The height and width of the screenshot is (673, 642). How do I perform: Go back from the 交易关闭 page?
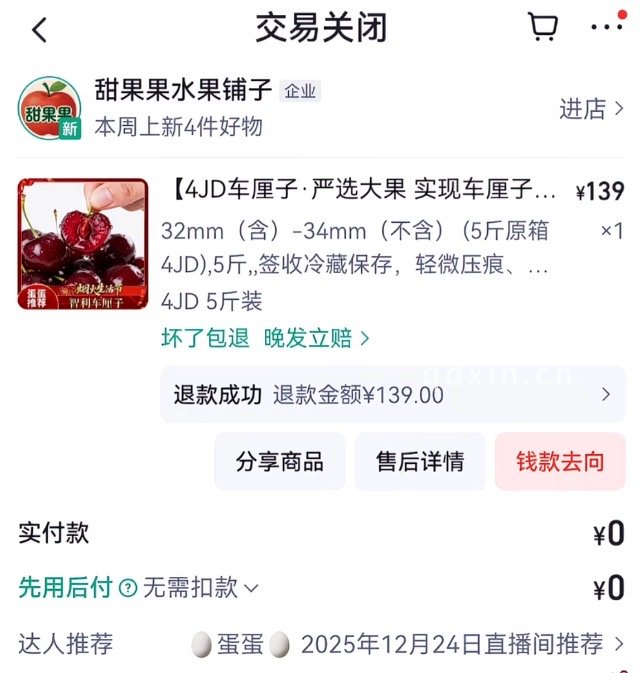[x=39, y=30]
